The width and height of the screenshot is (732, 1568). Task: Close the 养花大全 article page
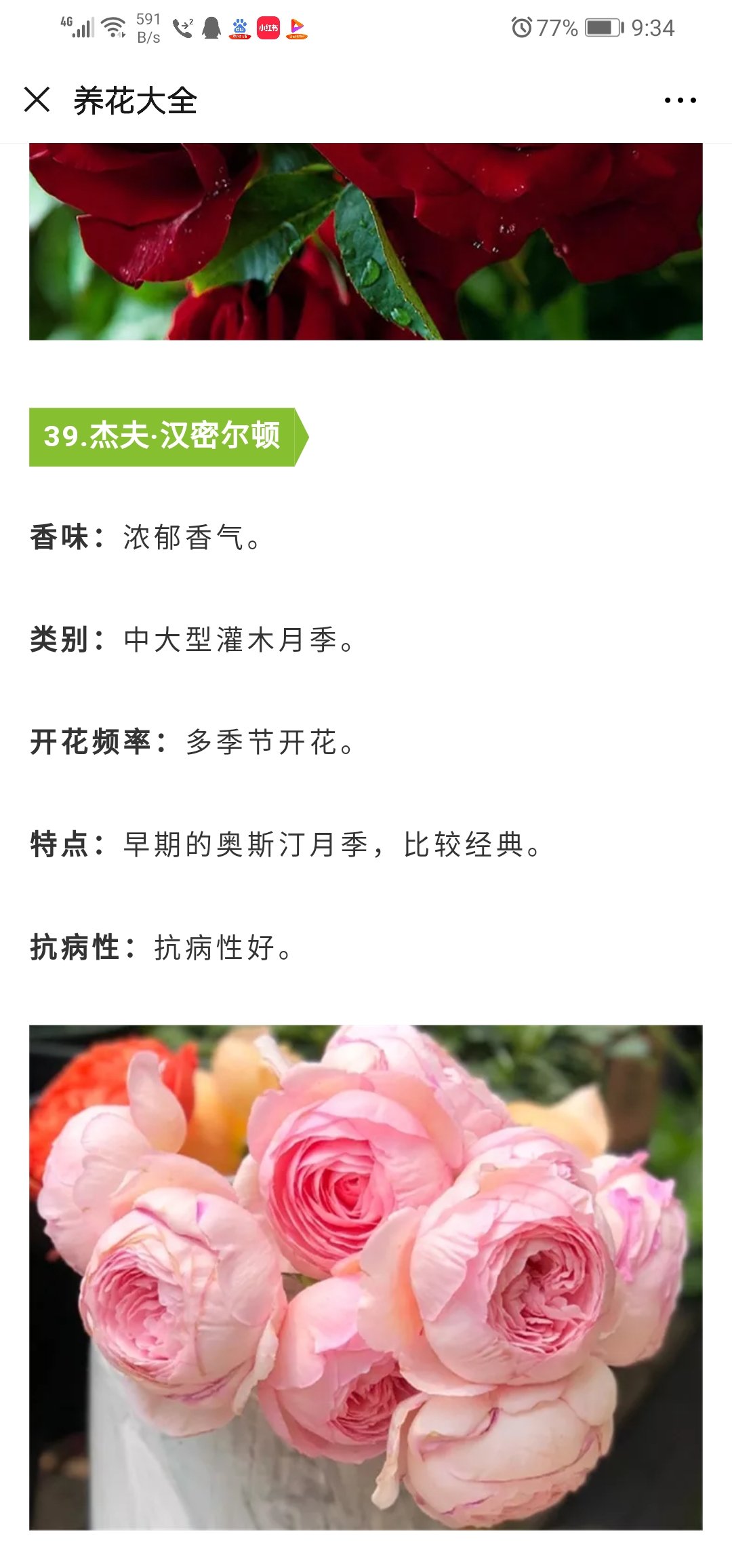coord(37,100)
